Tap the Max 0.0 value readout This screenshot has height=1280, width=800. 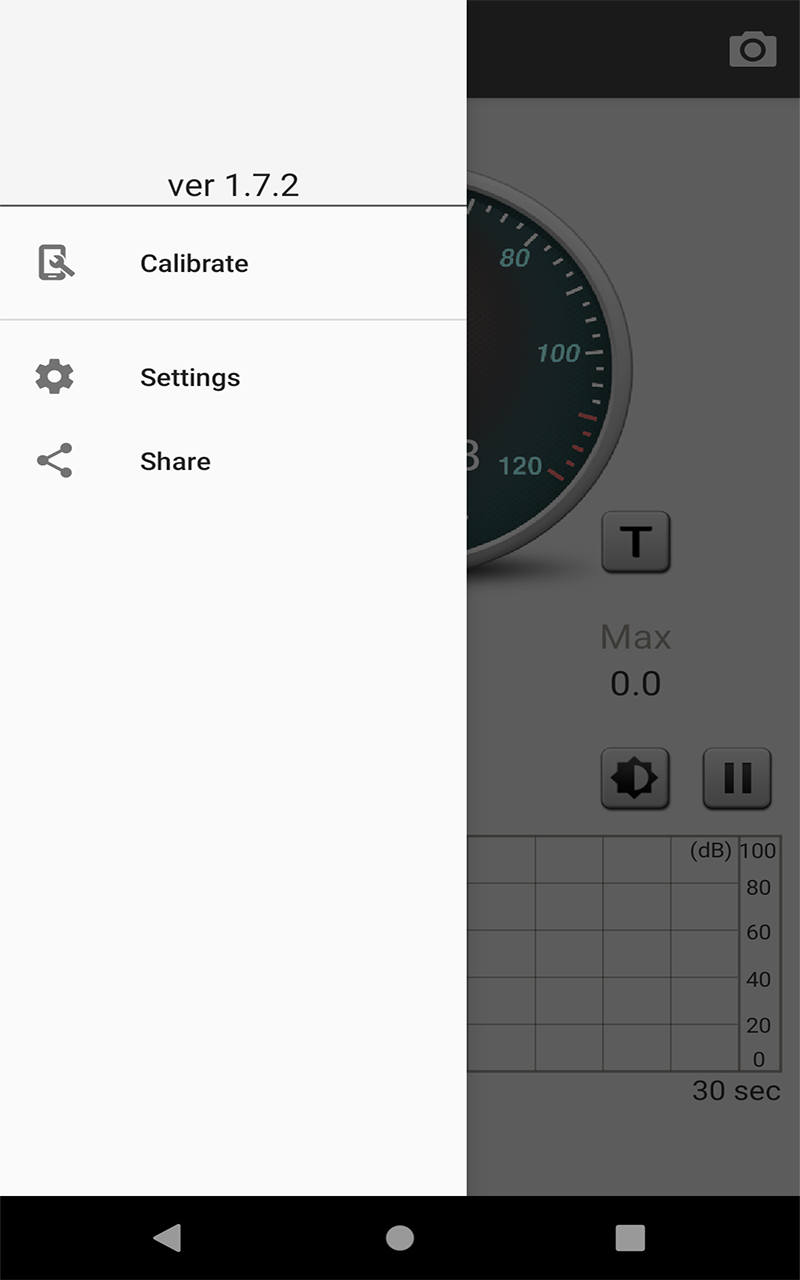tap(636, 684)
